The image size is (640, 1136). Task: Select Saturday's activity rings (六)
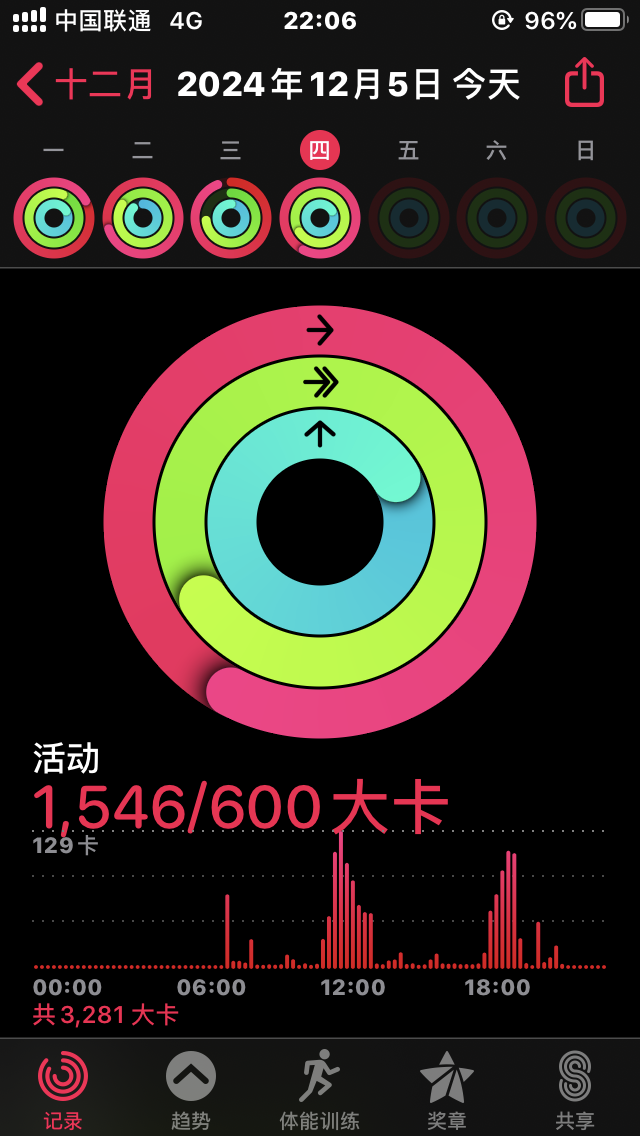click(497, 217)
